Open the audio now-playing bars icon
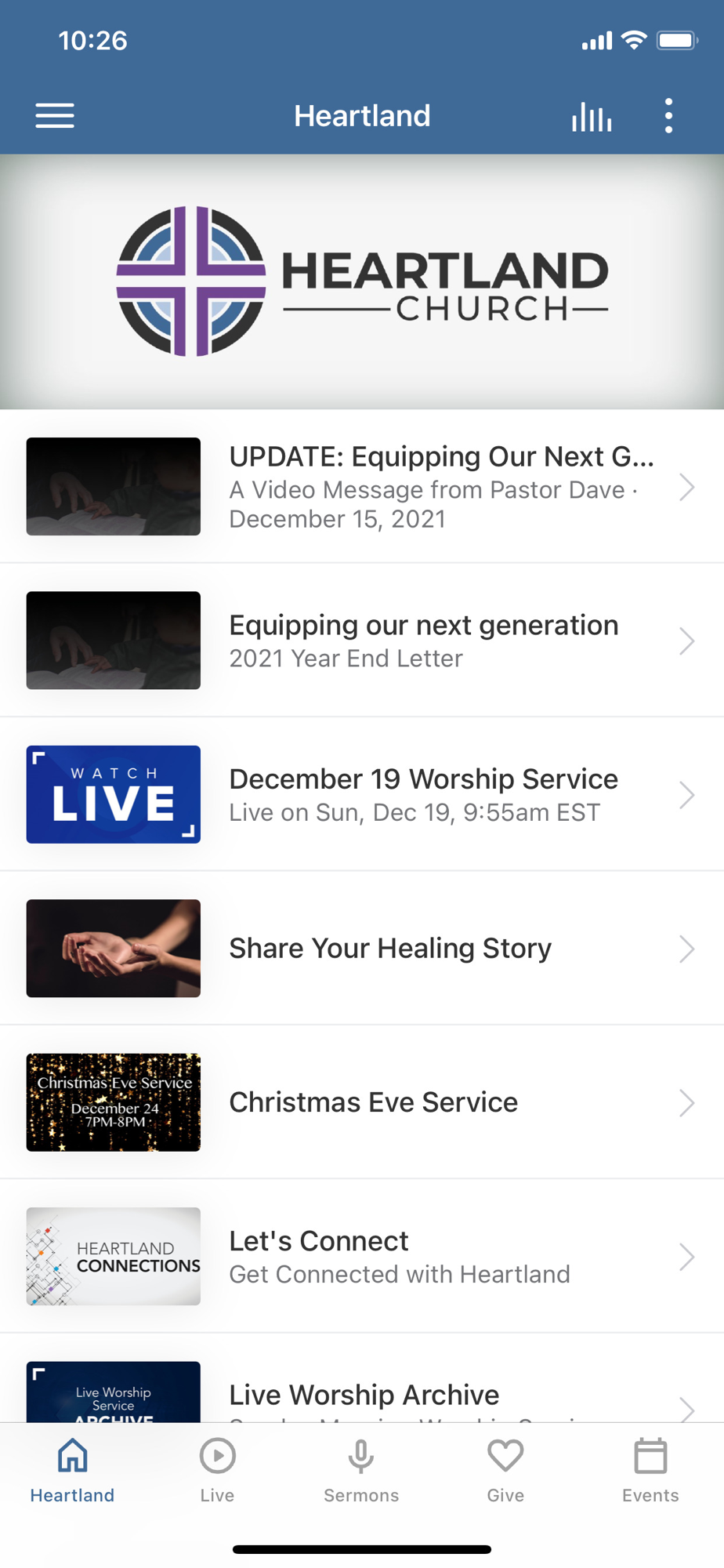Image resolution: width=724 pixels, height=1568 pixels. pyautogui.click(x=592, y=116)
